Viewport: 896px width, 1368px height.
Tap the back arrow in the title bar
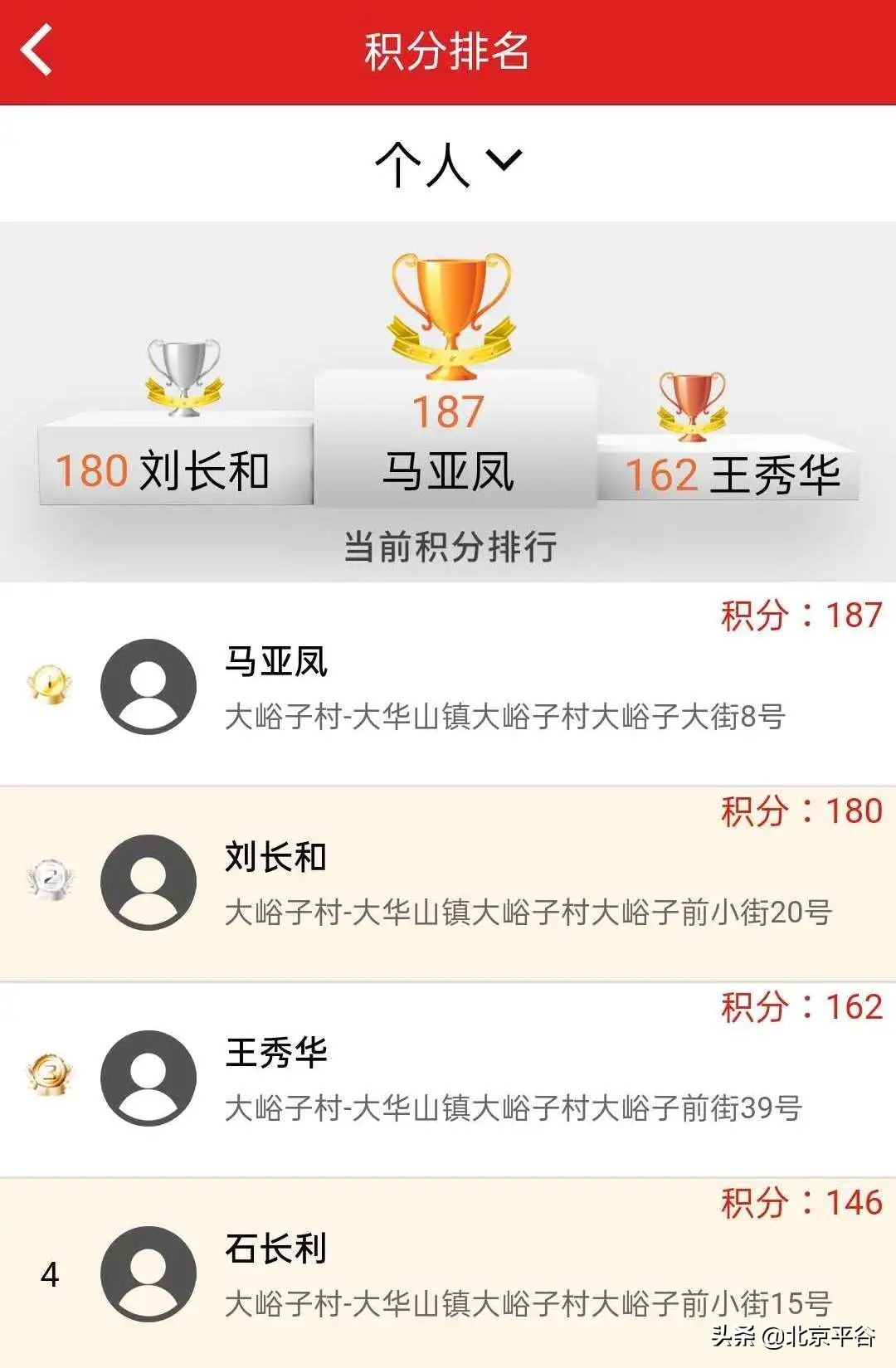pos(35,50)
